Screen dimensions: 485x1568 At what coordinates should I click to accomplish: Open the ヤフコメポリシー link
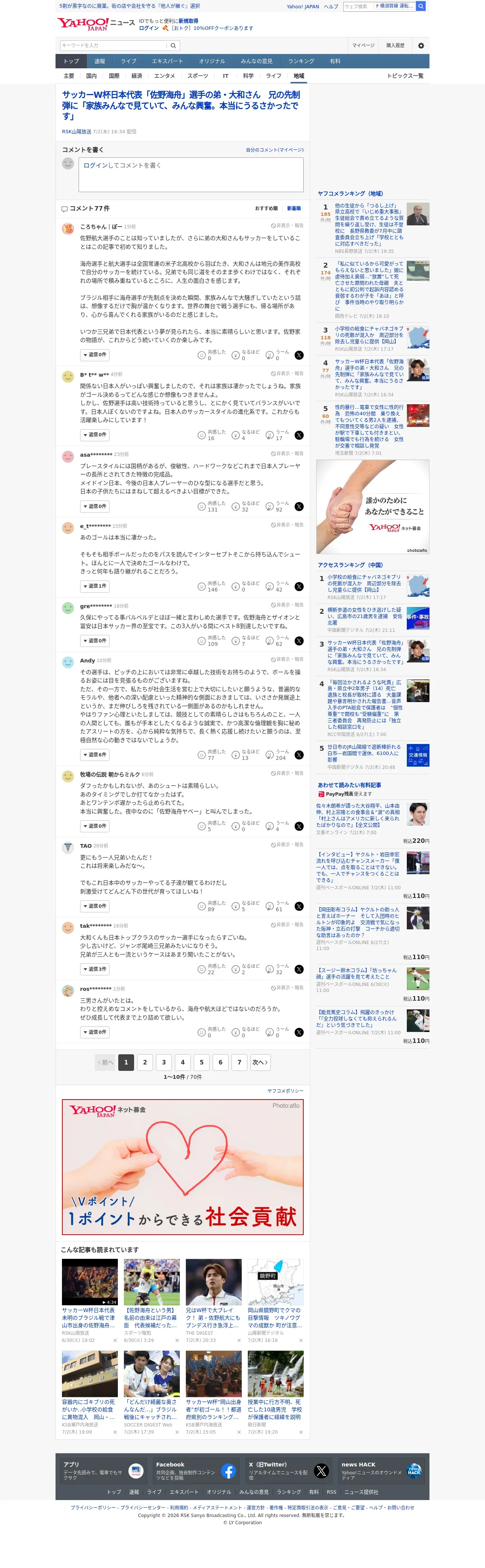point(285,1091)
